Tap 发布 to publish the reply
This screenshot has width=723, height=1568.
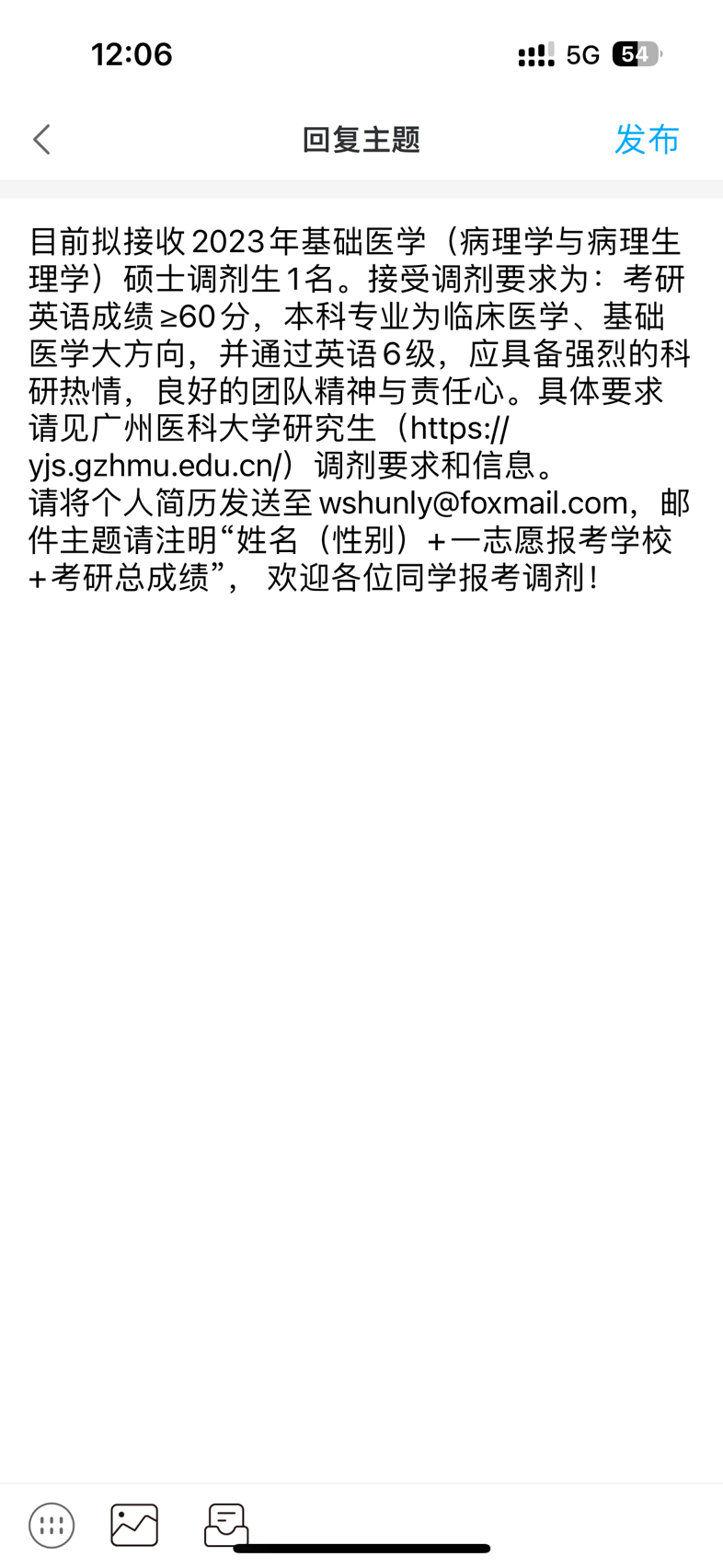(x=647, y=140)
